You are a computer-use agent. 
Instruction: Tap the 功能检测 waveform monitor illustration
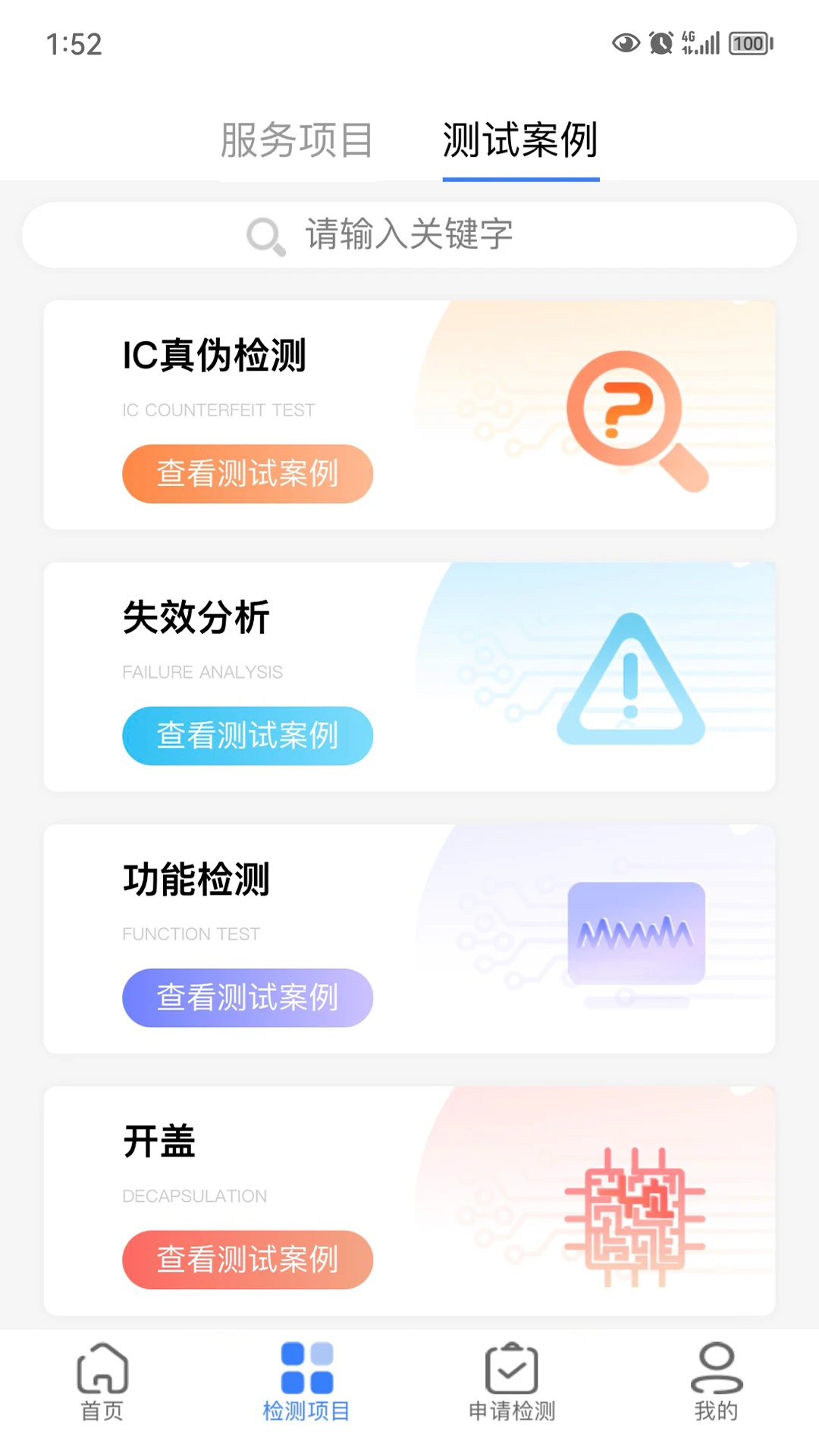pyautogui.click(x=635, y=933)
